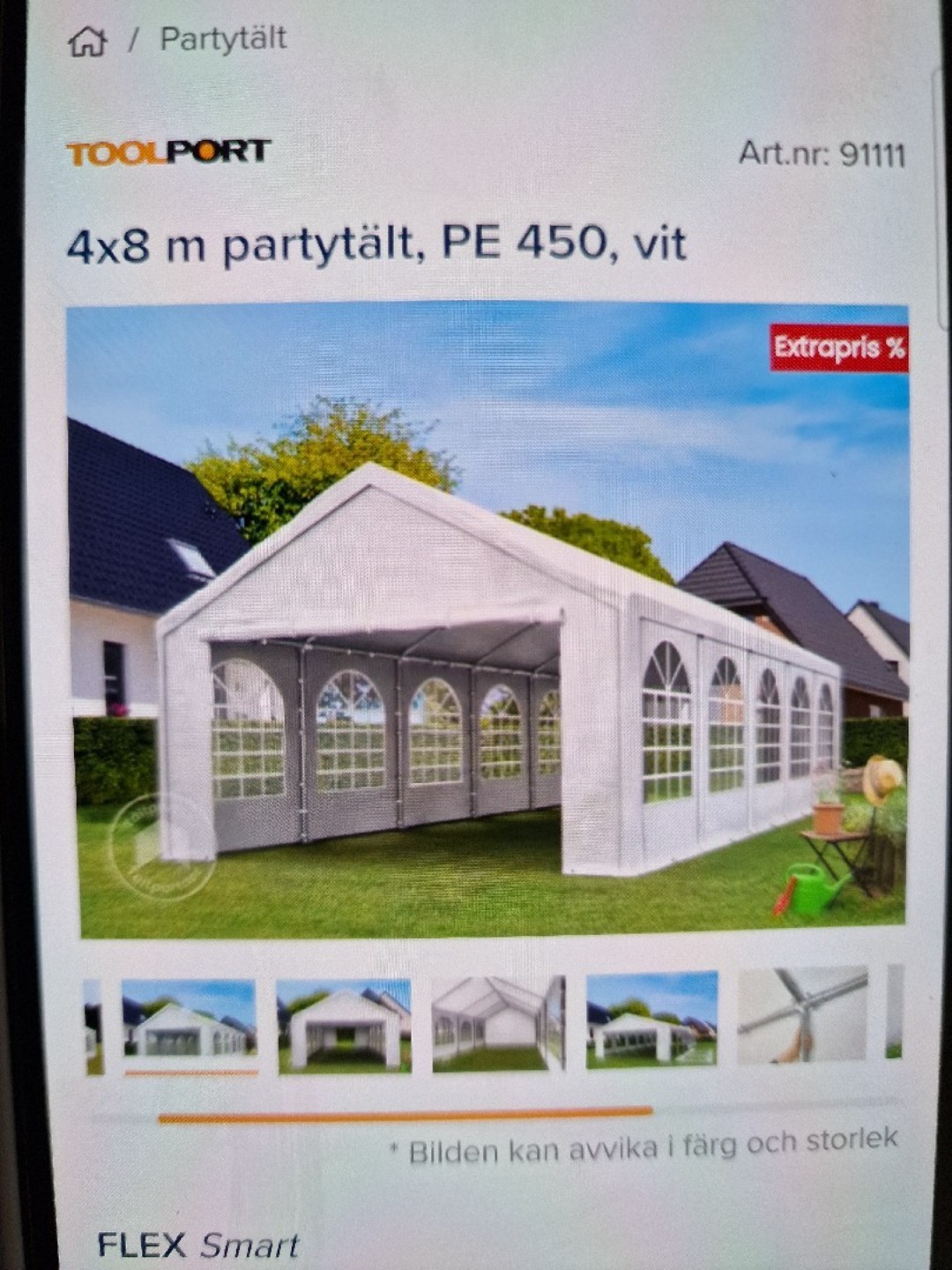This screenshot has height=1270, width=952.
Task: View the tent interior thumbnail
Action: 498,1023
